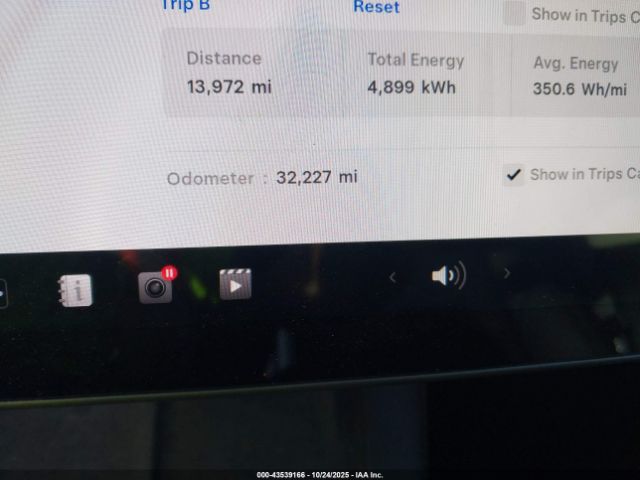Tap the speaker volume icon
This screenshot has height=480, width=640.
pos(447,276)
